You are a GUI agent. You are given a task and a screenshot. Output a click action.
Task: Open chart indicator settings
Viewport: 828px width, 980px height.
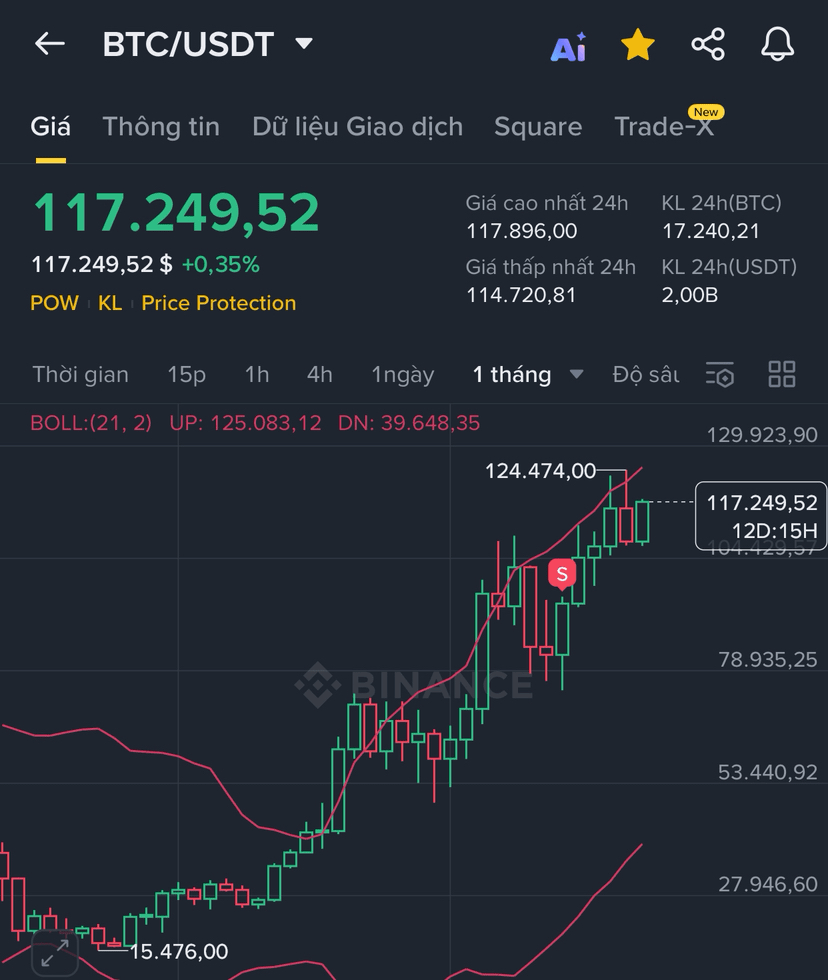720,375
